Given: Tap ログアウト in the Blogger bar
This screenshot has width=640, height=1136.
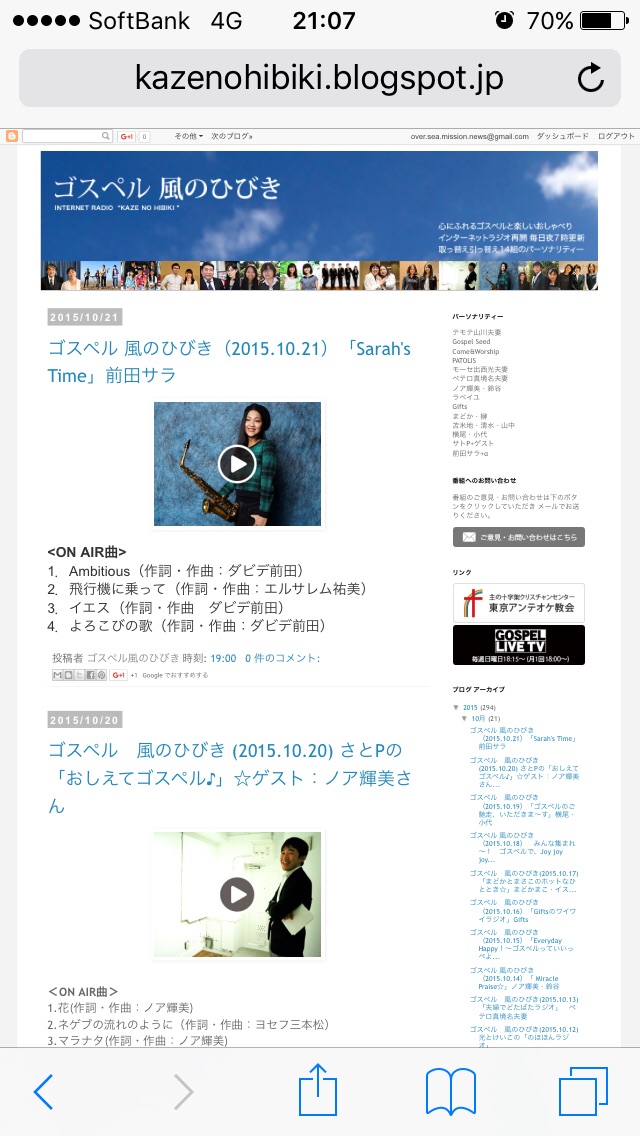Looking at the screenshot, I should (x=616, y=136).
